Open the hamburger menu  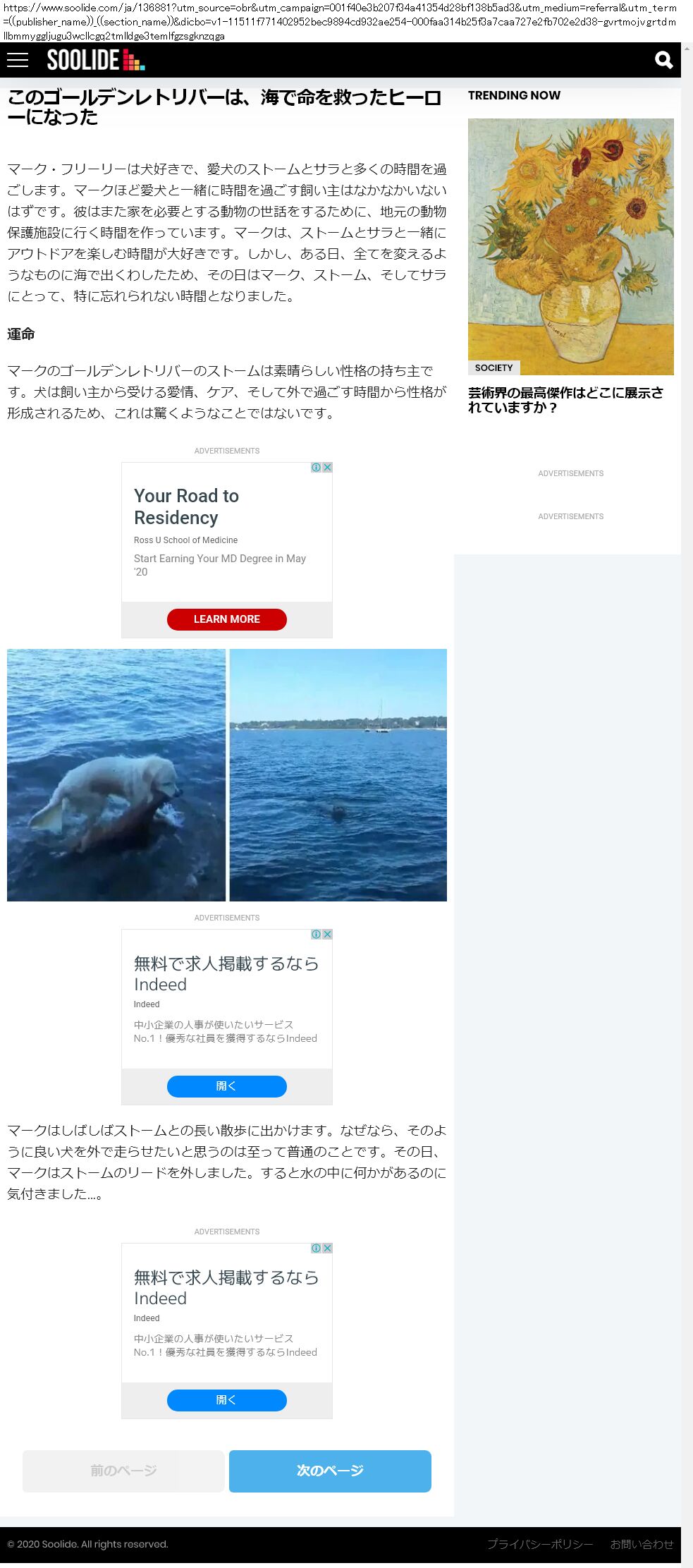point(18,60)
